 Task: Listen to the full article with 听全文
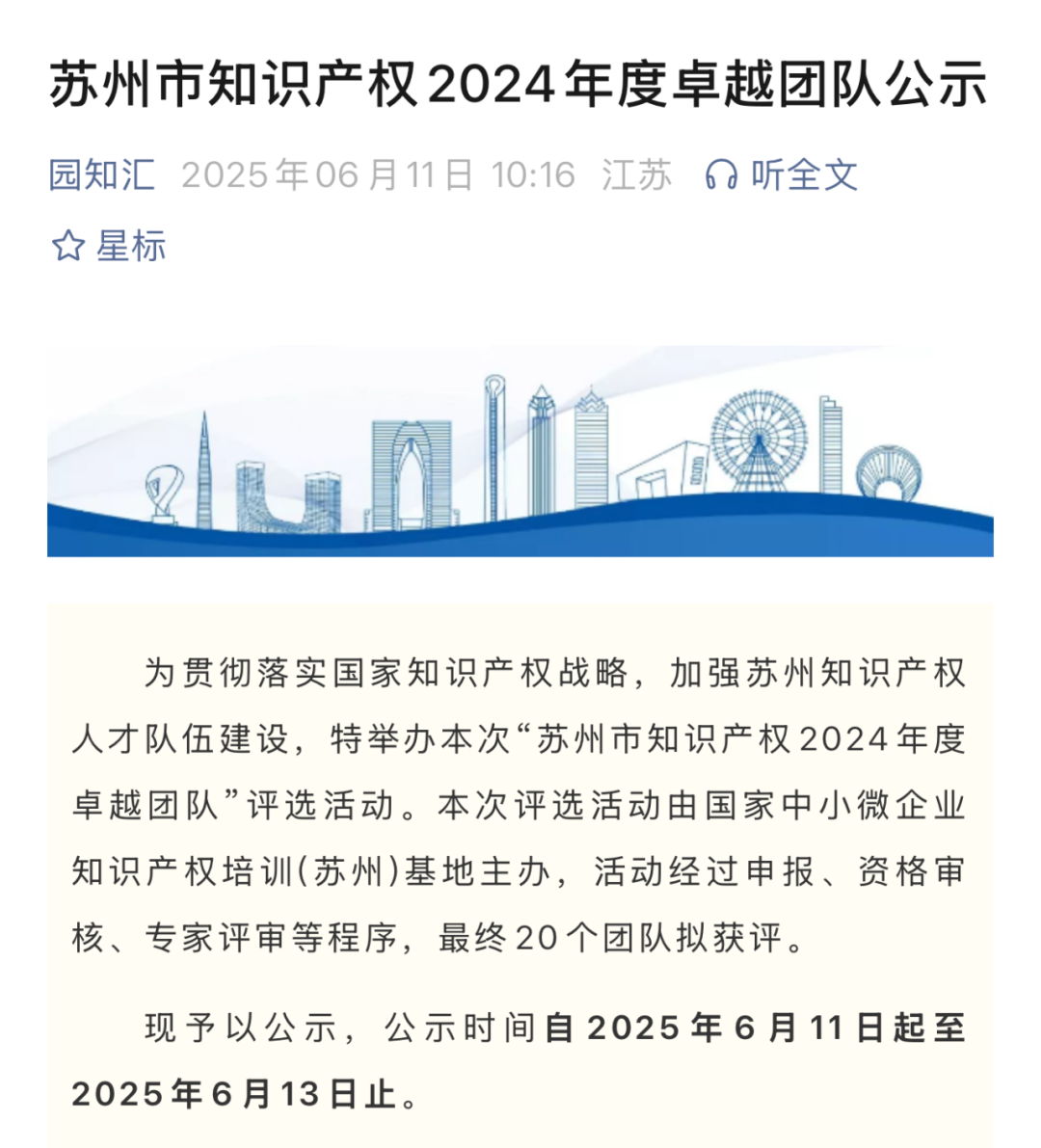(782, 175)
